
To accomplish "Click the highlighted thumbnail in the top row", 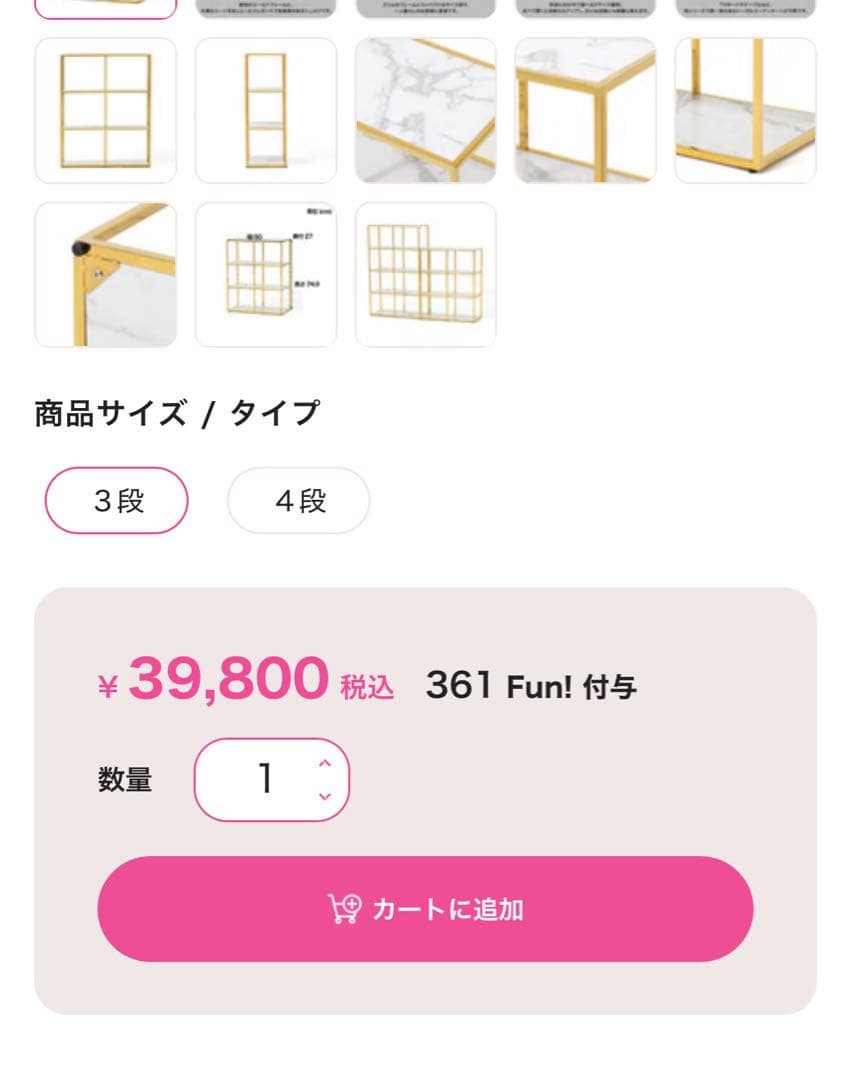I will tap(105, 5).
